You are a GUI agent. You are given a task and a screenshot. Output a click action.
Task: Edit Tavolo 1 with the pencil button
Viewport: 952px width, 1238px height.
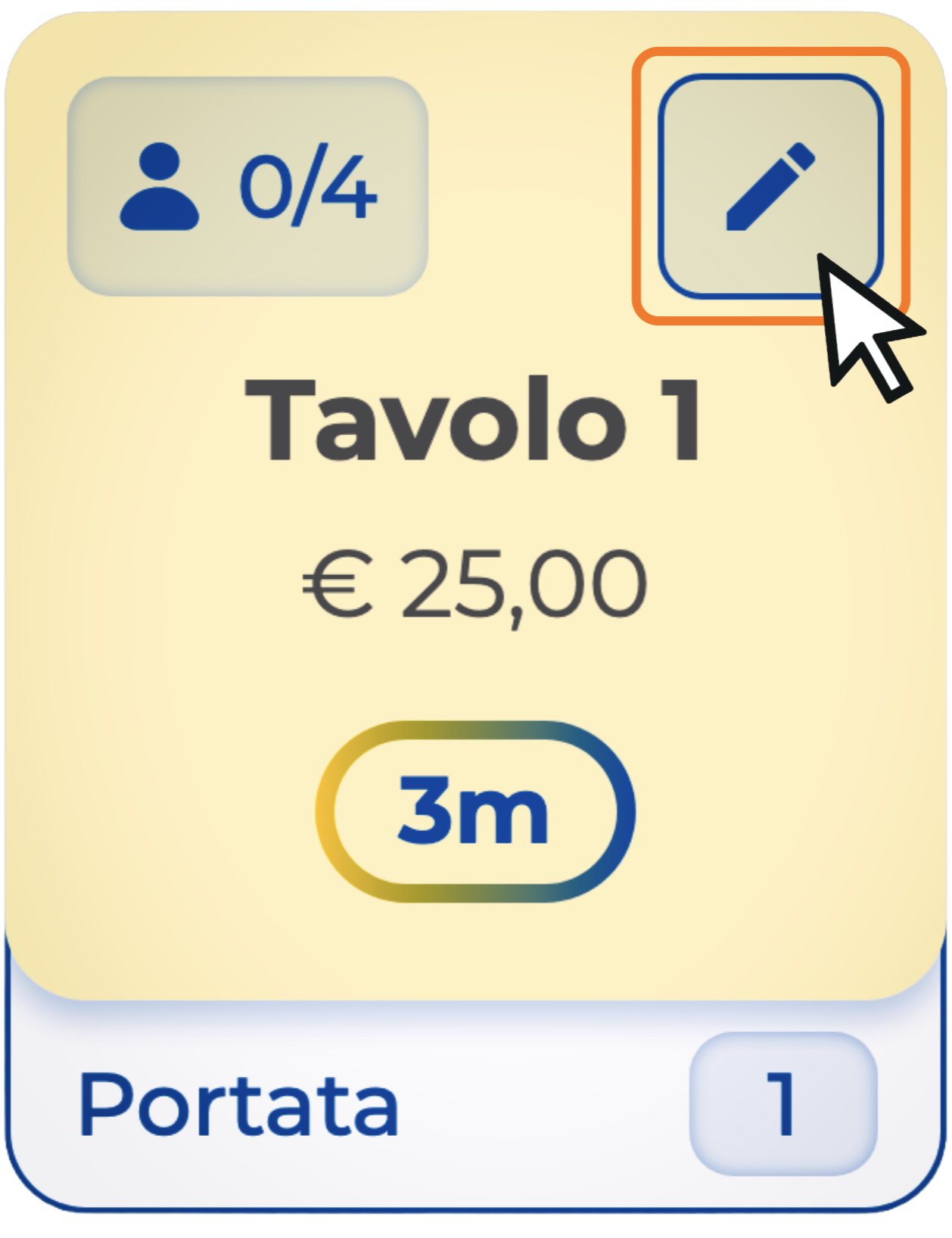770,186
